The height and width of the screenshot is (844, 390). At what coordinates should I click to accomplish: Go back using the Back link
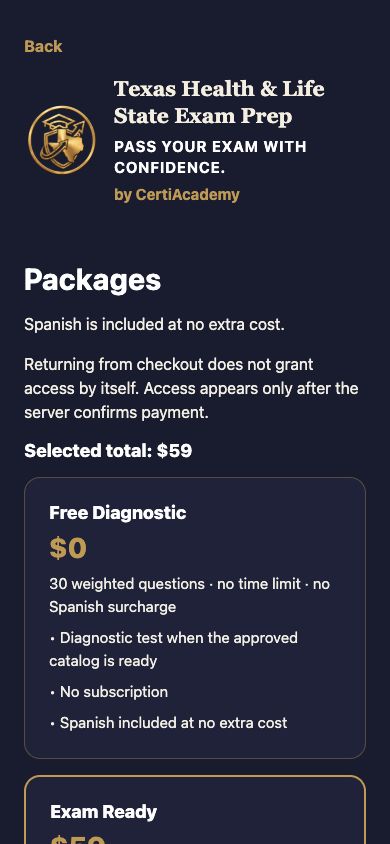point(43,46)
